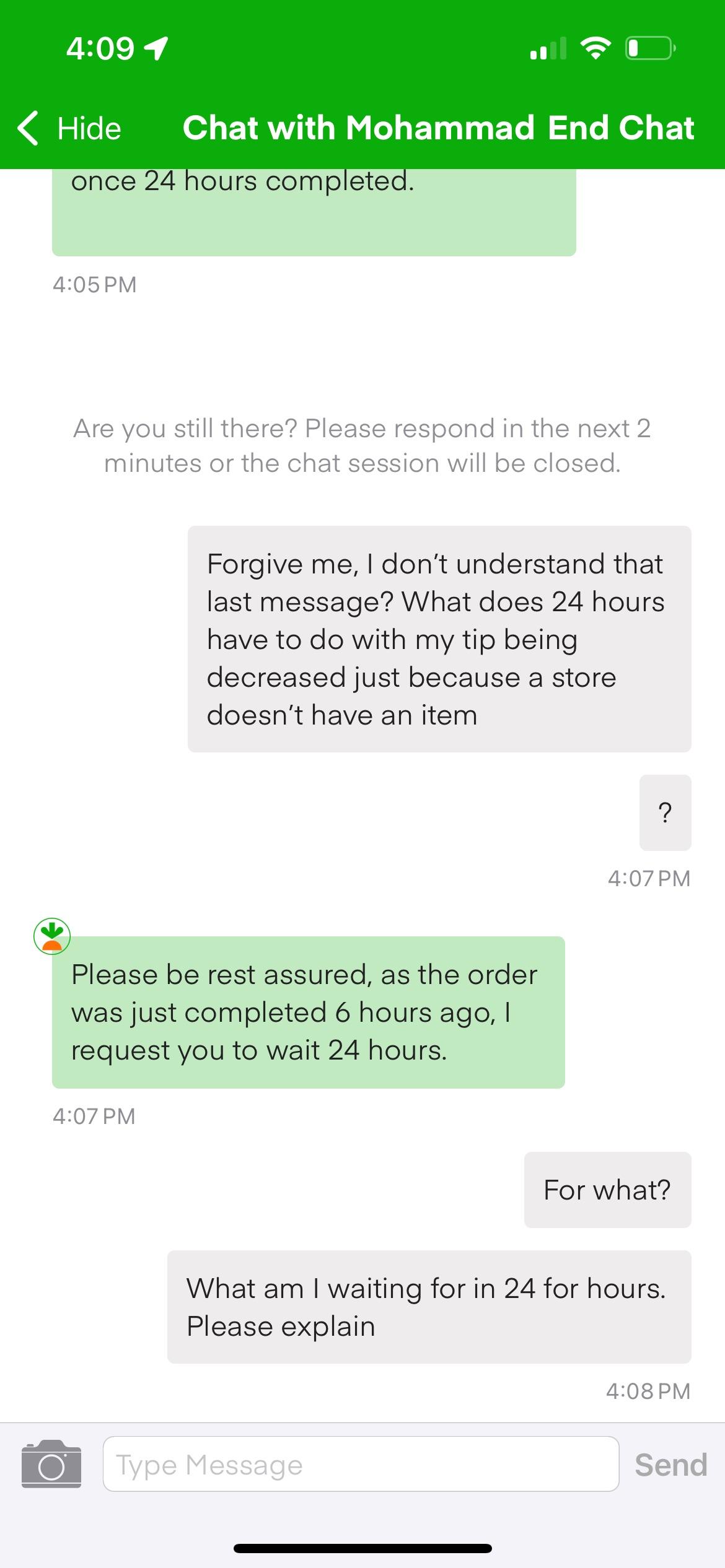
Task: Attach a photo with camera icon
Action: pyautogui.click(x=51, y=1465)
